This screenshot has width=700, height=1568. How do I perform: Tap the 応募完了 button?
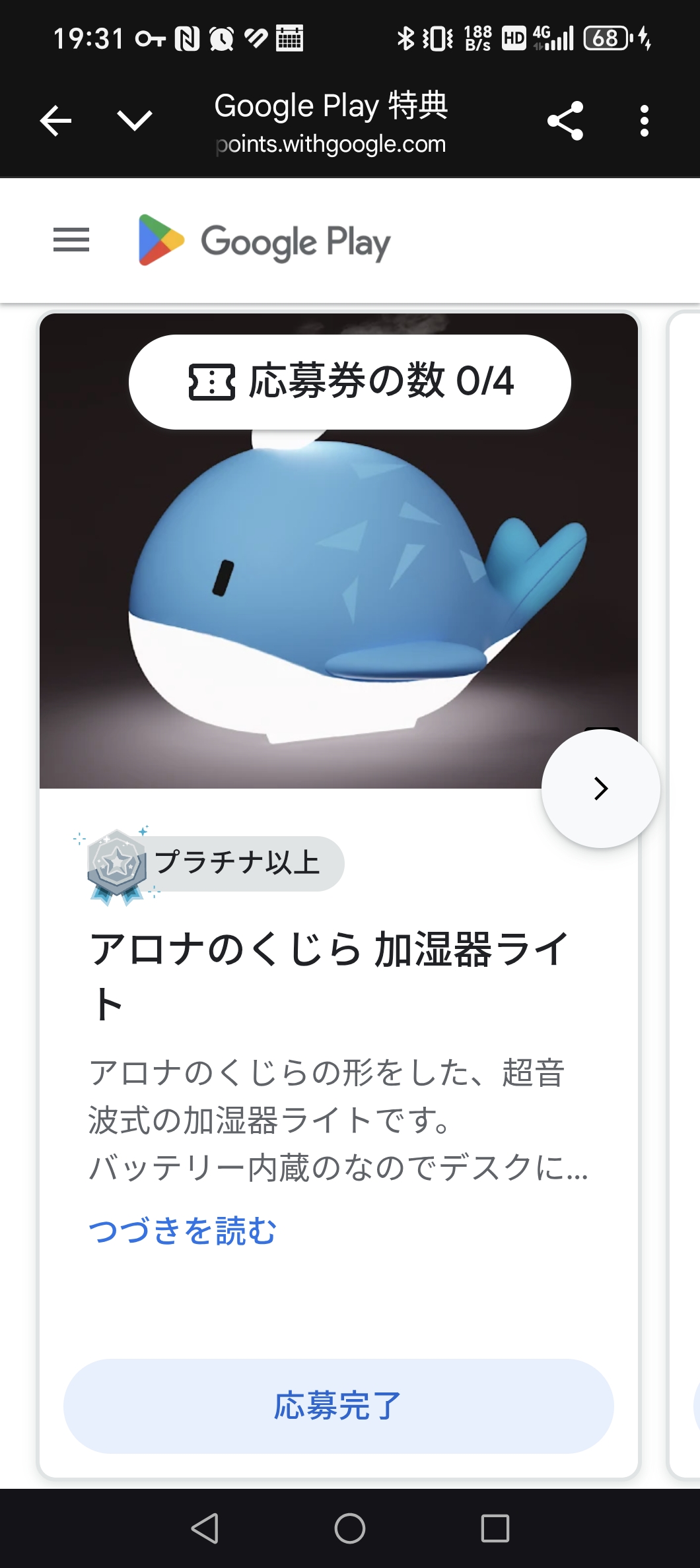tap(338, 1406)
